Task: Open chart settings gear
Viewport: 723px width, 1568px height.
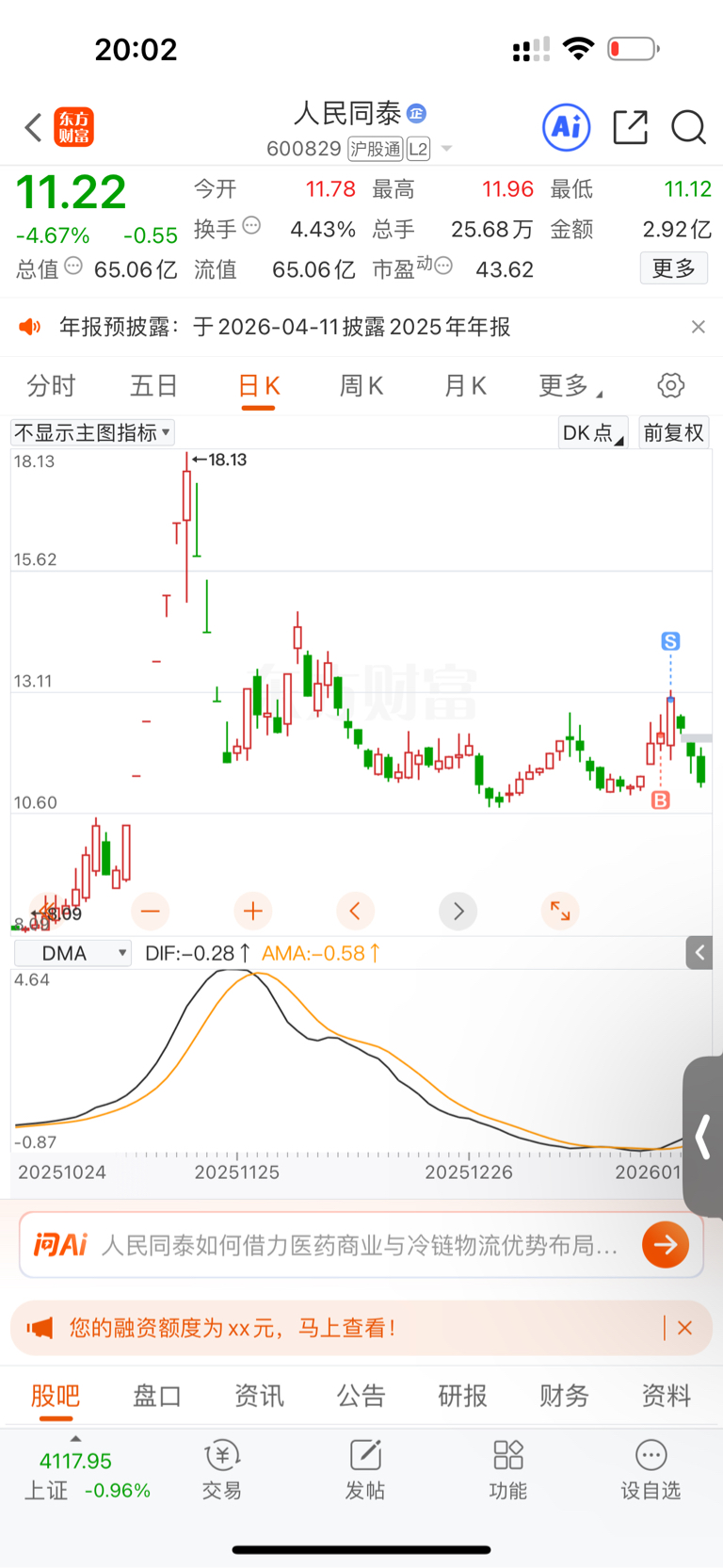Action: click(x=670, y=386)
